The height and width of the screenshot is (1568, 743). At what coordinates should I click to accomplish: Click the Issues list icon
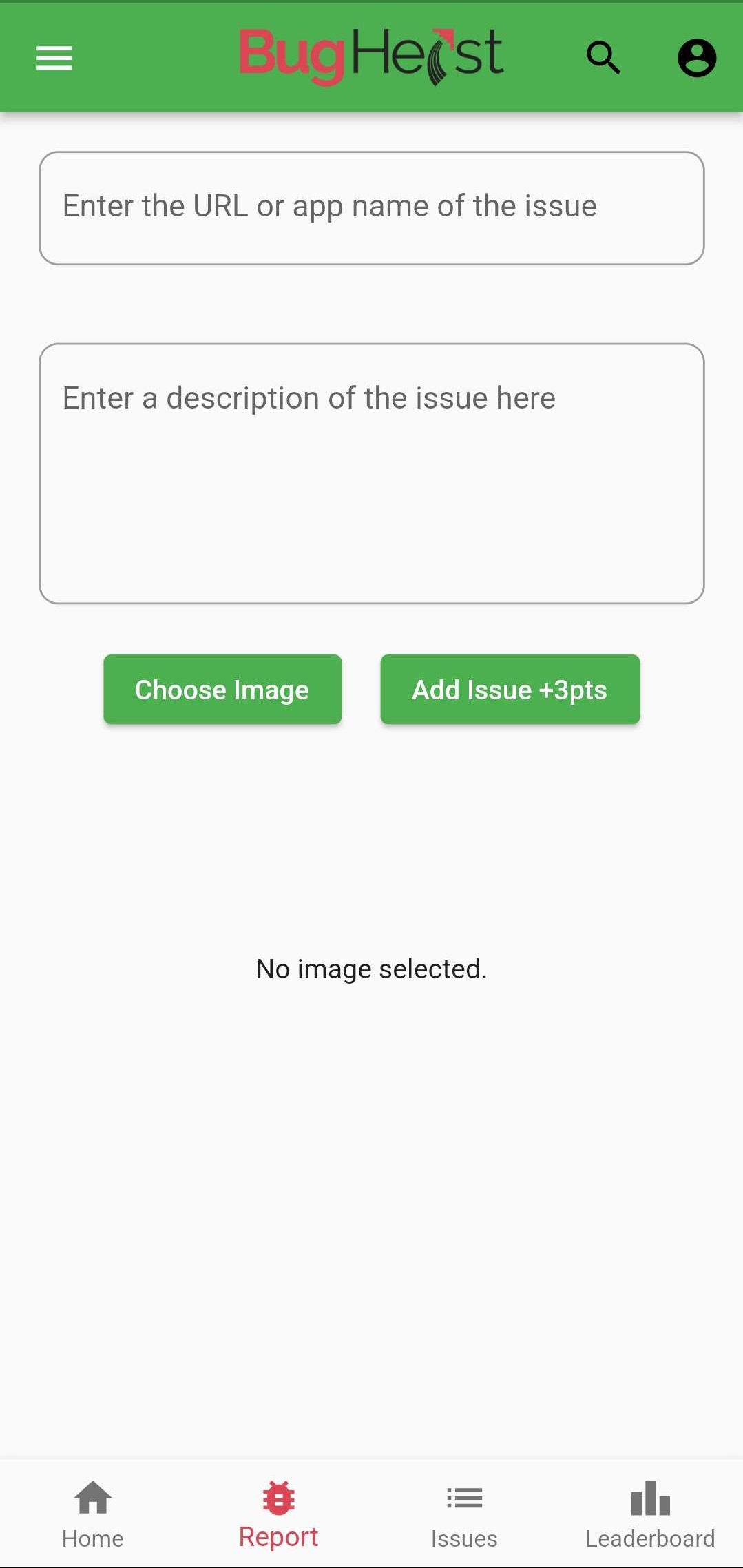click(464, 1496)
